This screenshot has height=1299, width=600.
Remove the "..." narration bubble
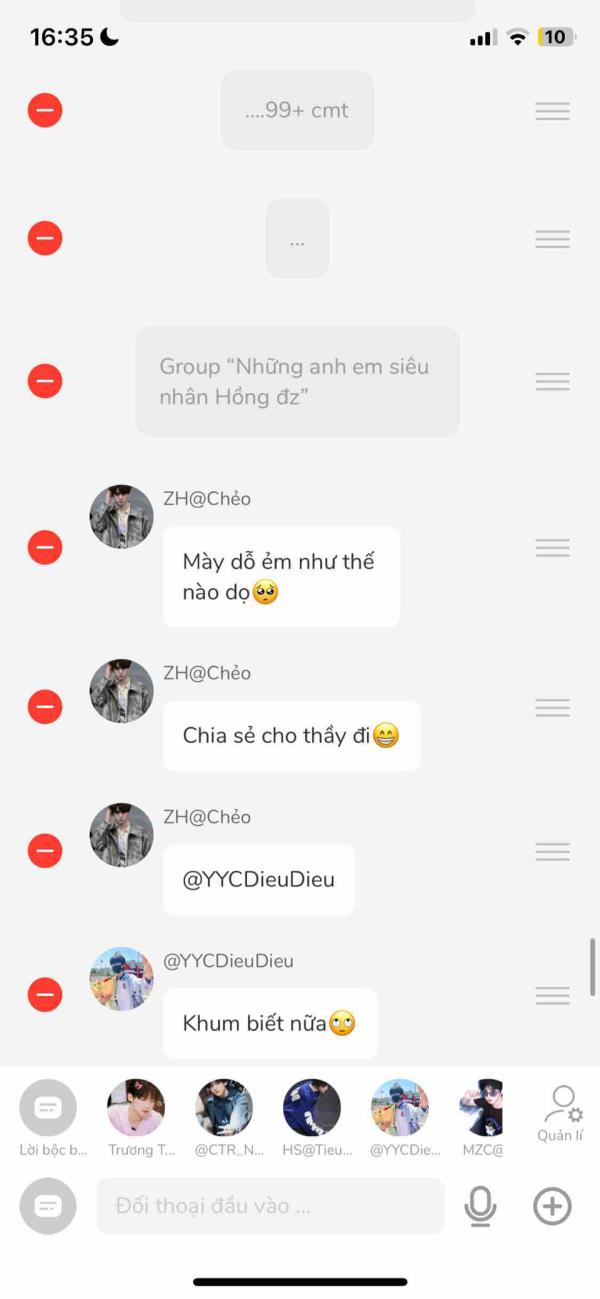pyautogui.click(x=45, y=238)
